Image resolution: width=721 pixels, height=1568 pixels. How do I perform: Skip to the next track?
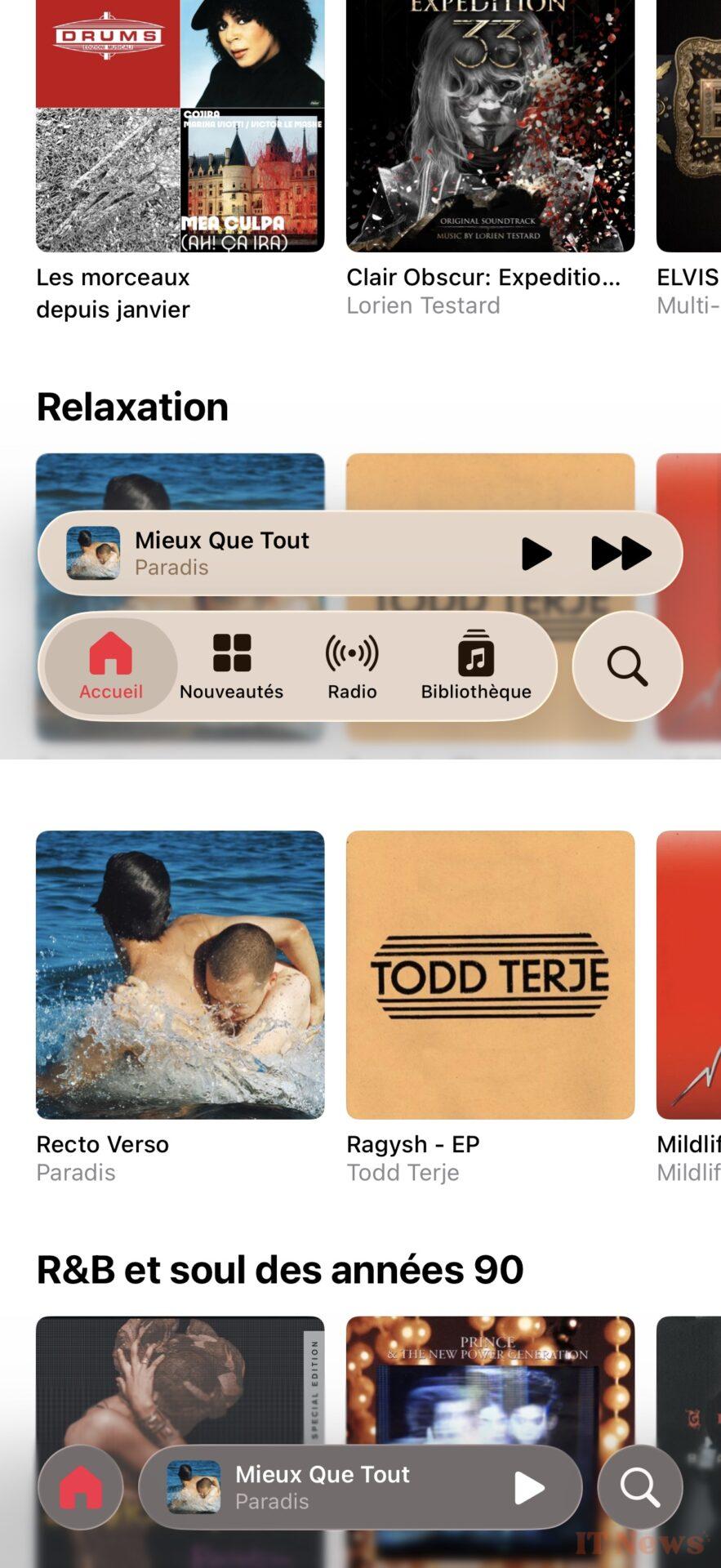point(621,554)
